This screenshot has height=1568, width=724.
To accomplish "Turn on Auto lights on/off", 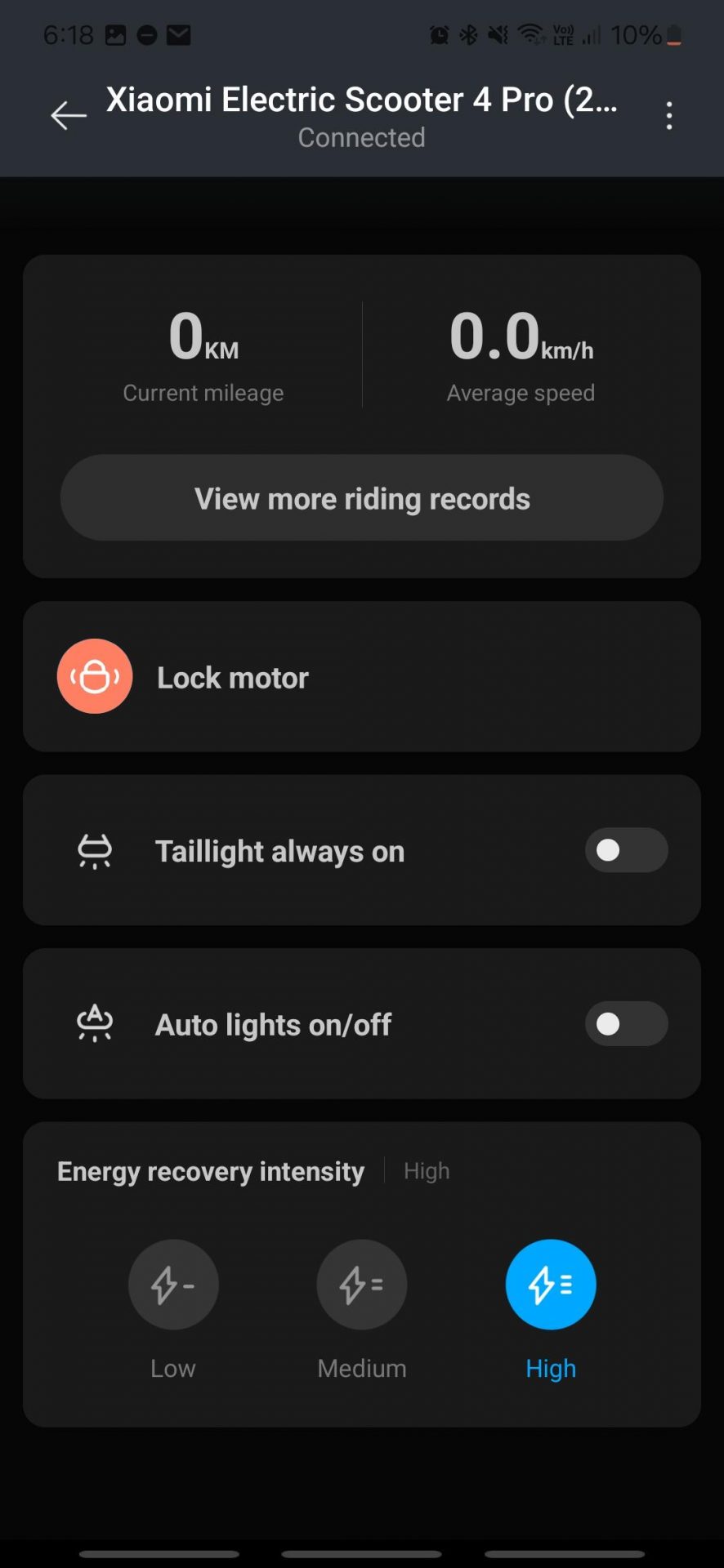I will [x=627, y=1024].
